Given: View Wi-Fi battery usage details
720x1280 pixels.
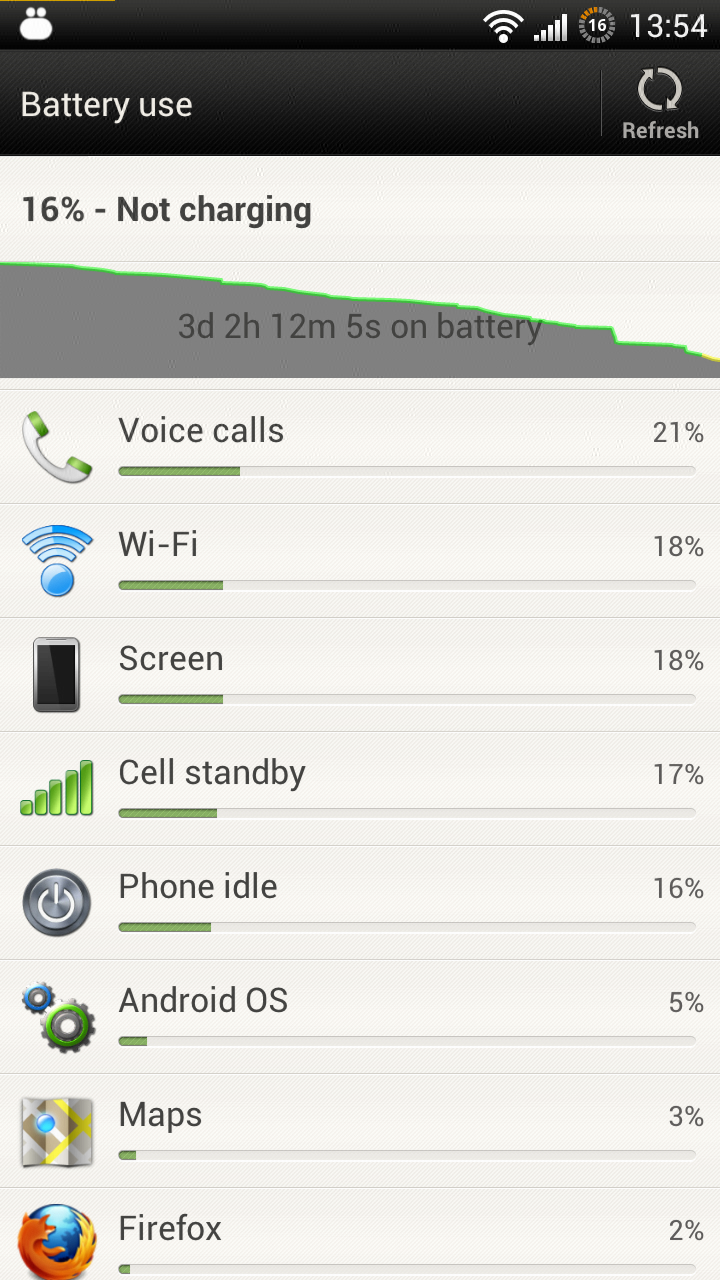Looking at the screenshot, I should pos(360,561).
